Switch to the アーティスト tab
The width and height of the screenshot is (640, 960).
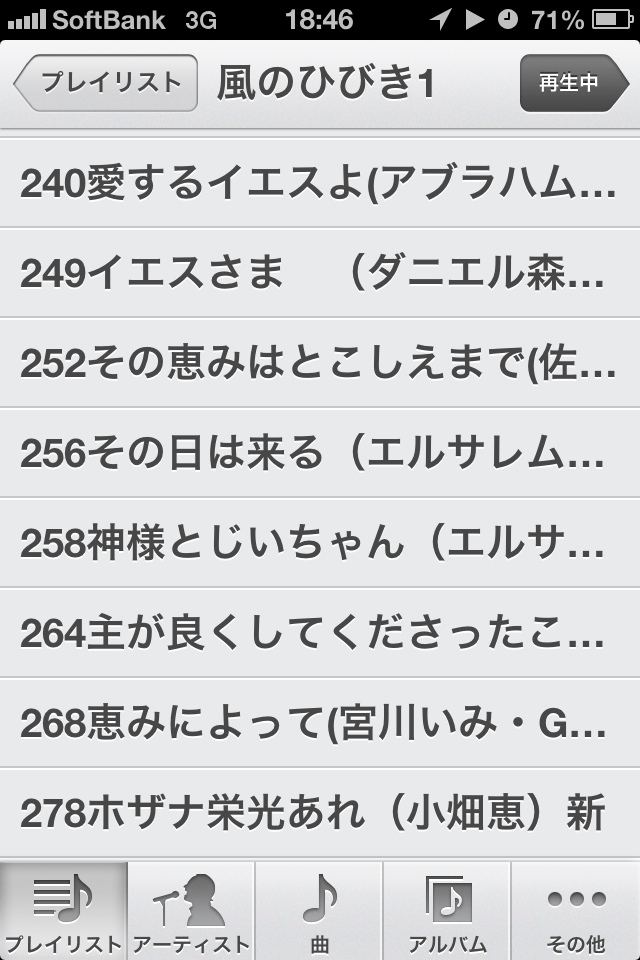192,912
